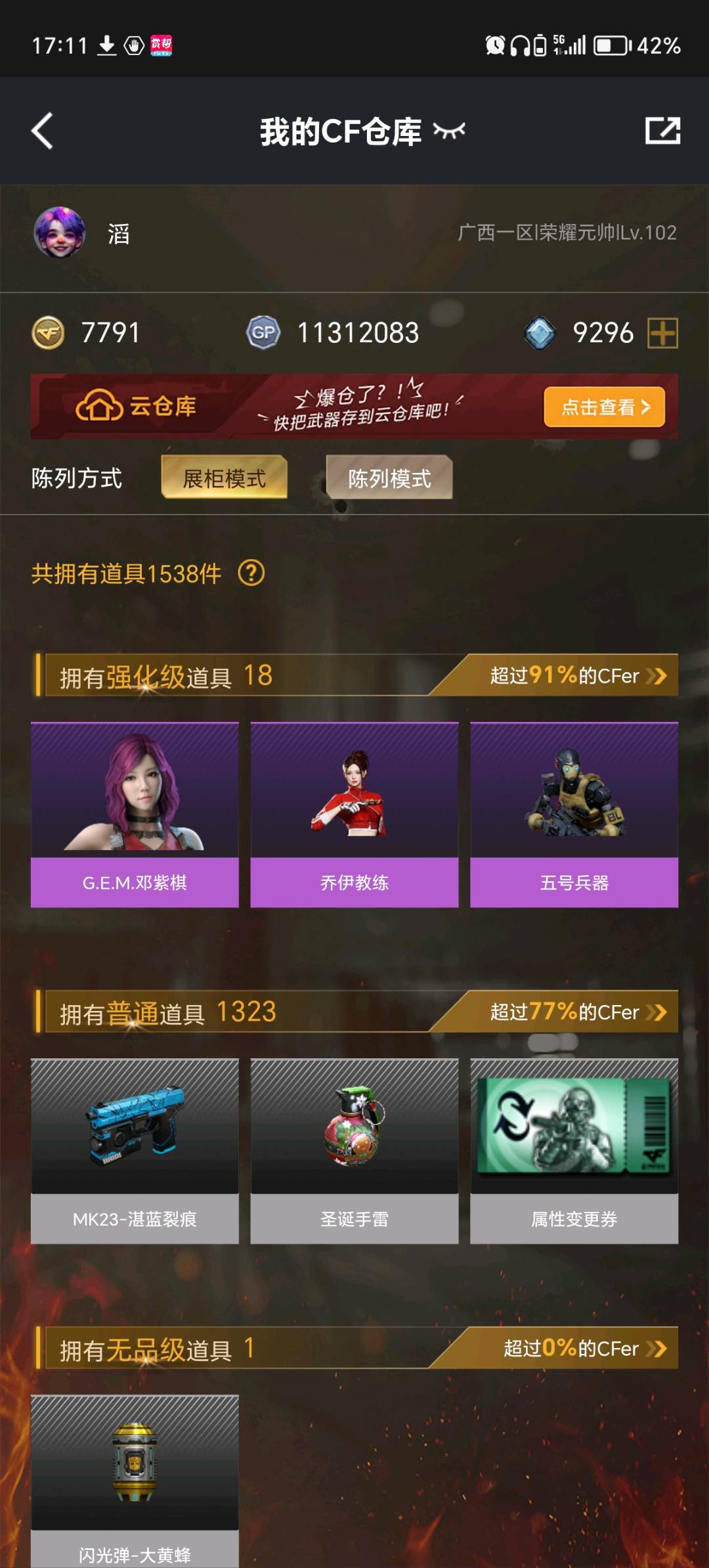The height and width of the screenshot is (1568, 709).
Task: View all 普通道具 items
Action: (x=578, y=1012)
